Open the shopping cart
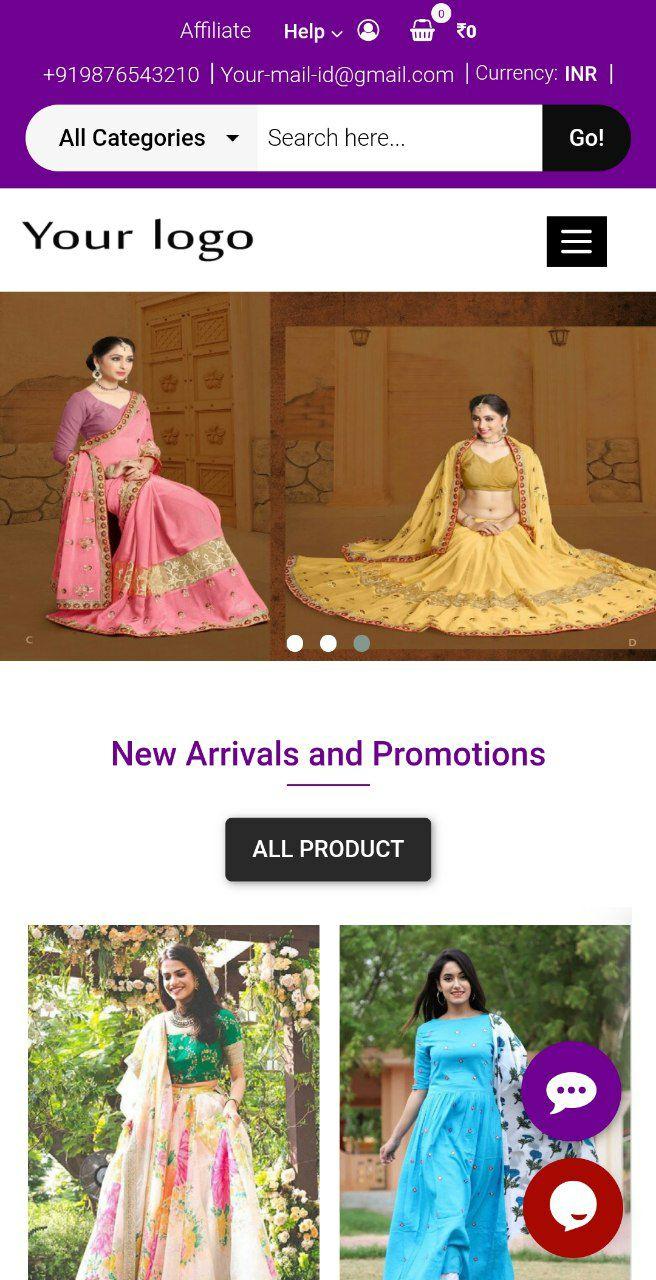The image size is (656, 1280). pyautogui.click(x=423, y=31)
